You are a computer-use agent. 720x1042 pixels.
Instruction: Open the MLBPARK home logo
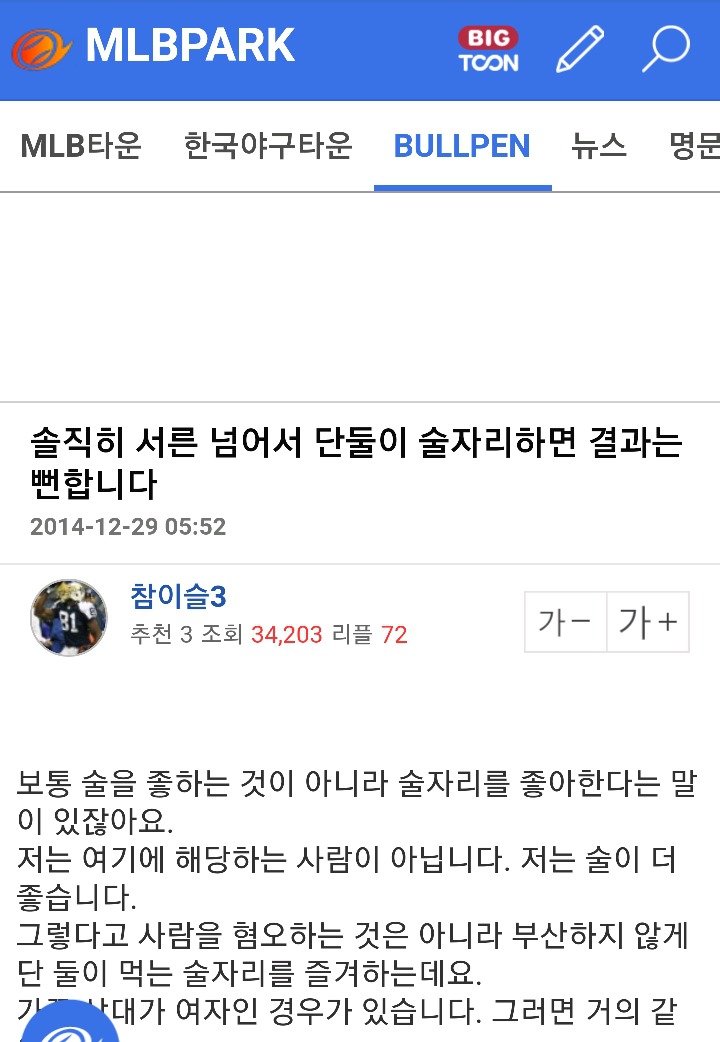(153, 47)
